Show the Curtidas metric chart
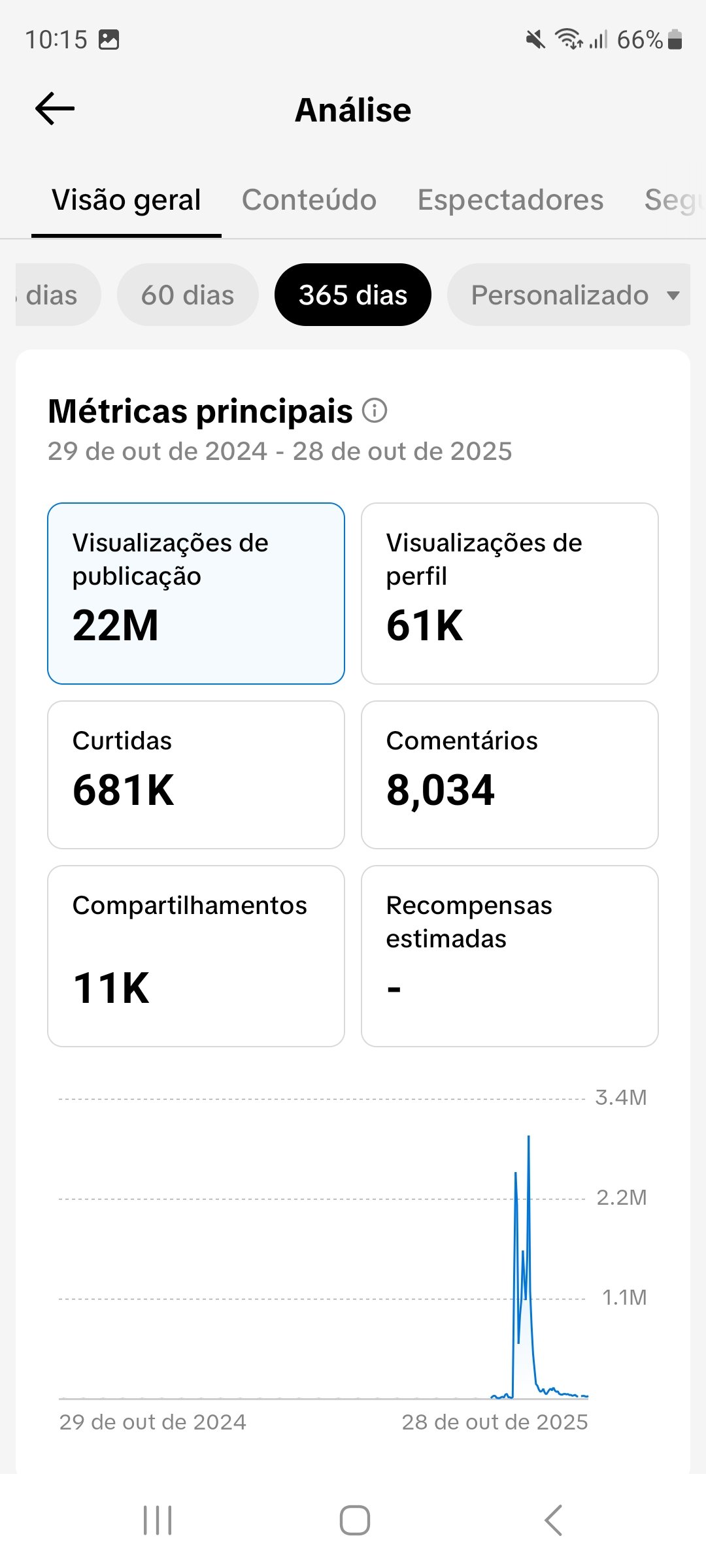Image resolution: width=706 pixels, height=1568 pixels. tap(196, 775)
